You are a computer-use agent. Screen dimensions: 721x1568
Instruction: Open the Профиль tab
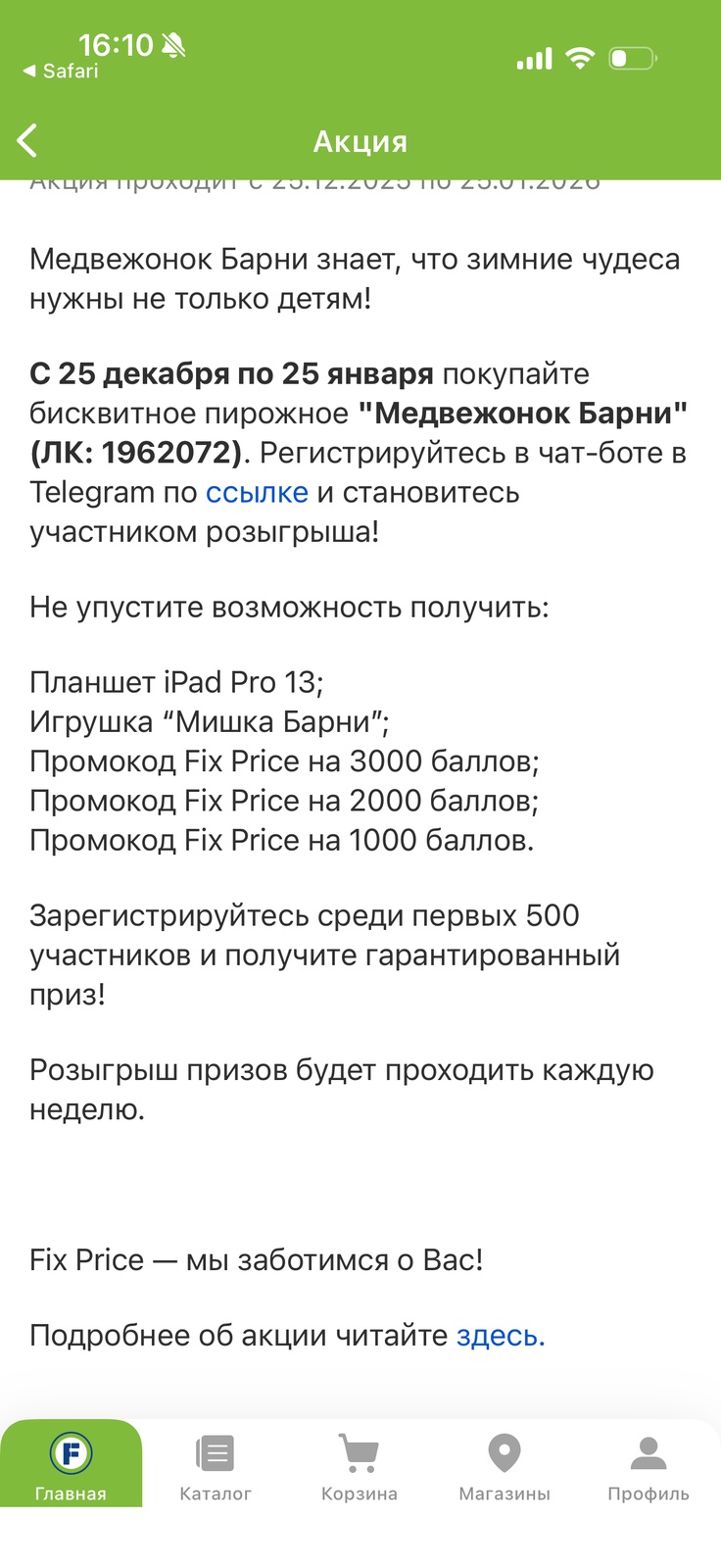(x=648, y=1465)
